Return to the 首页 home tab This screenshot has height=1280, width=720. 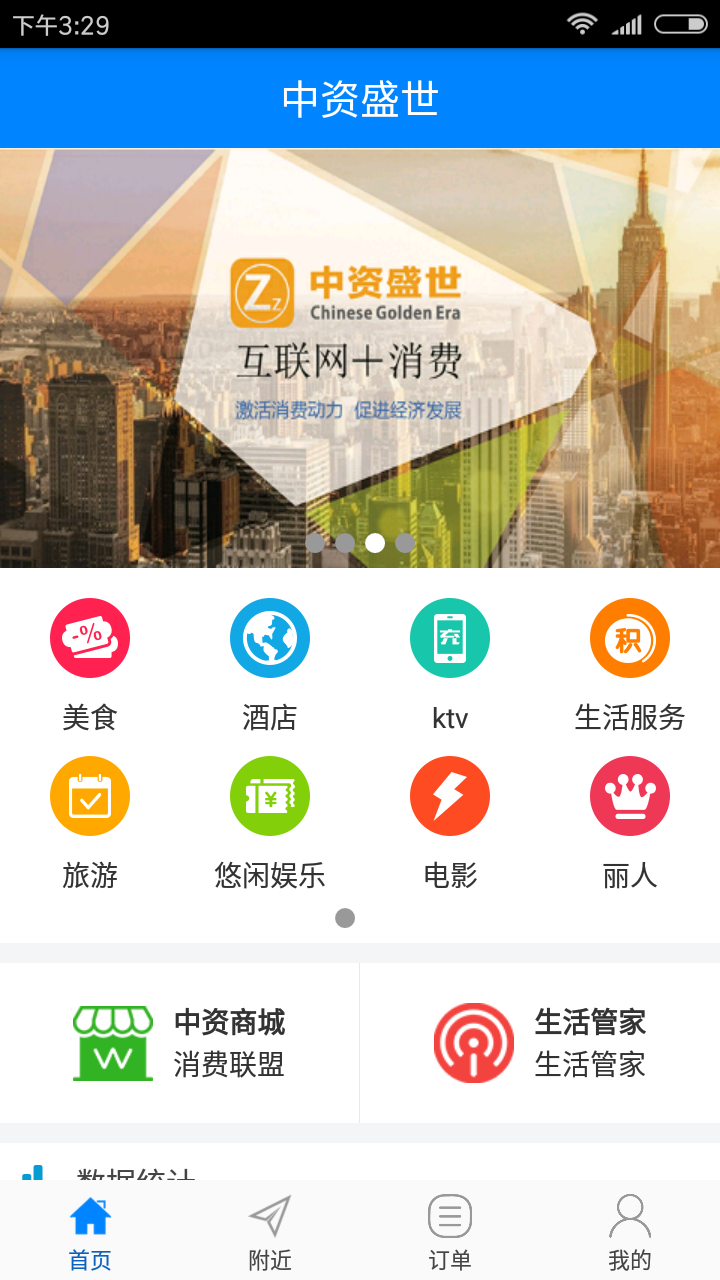(90, 1230)
